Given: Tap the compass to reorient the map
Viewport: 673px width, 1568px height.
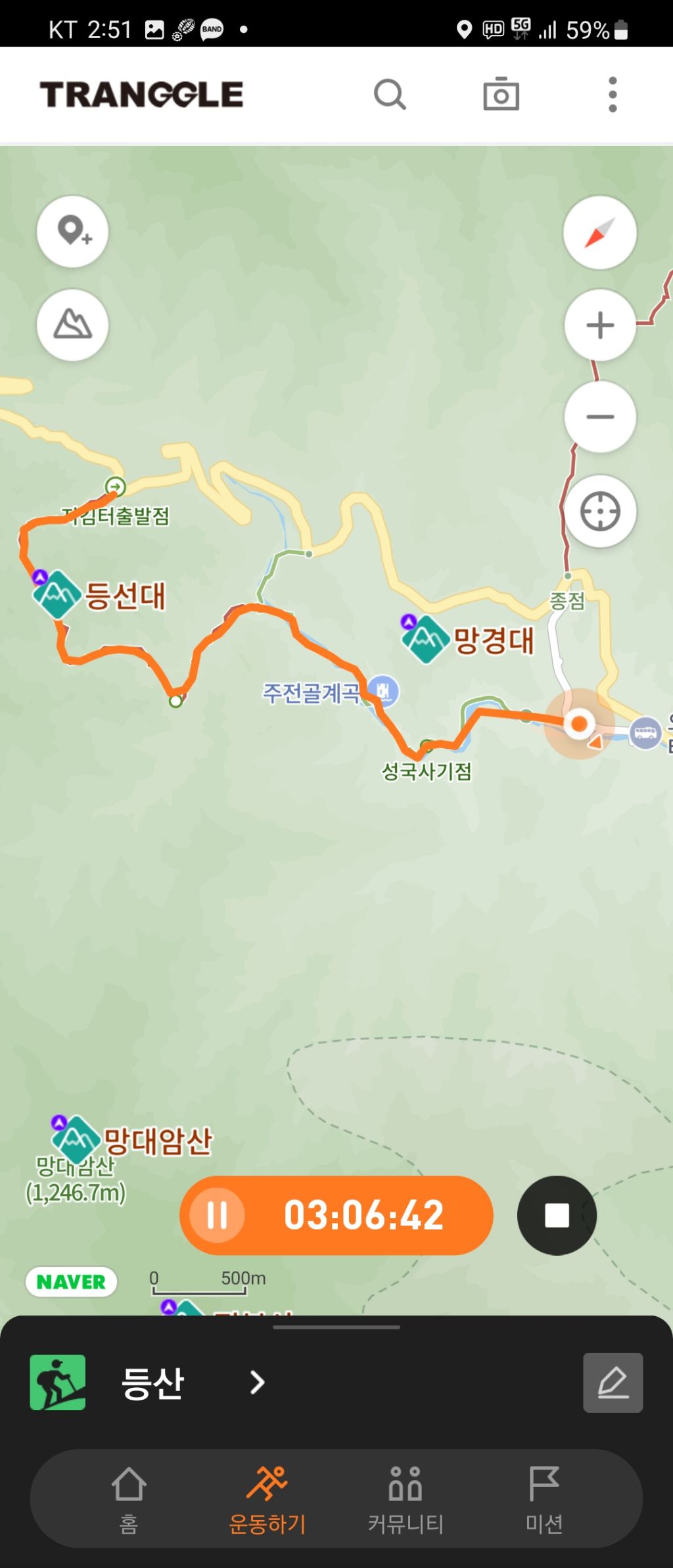Looking at the screenshot, I should point(599,233).
